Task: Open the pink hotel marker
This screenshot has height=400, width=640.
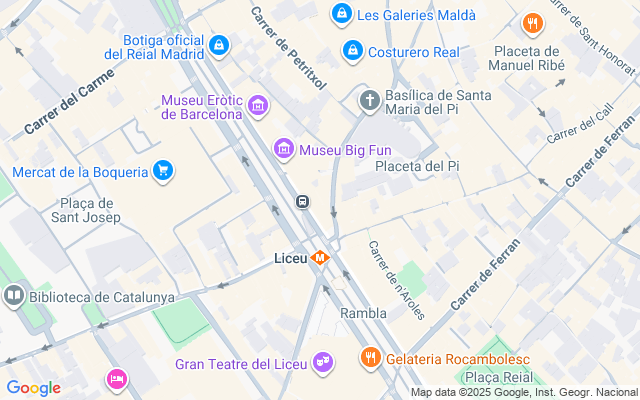Action: (116, 379)
